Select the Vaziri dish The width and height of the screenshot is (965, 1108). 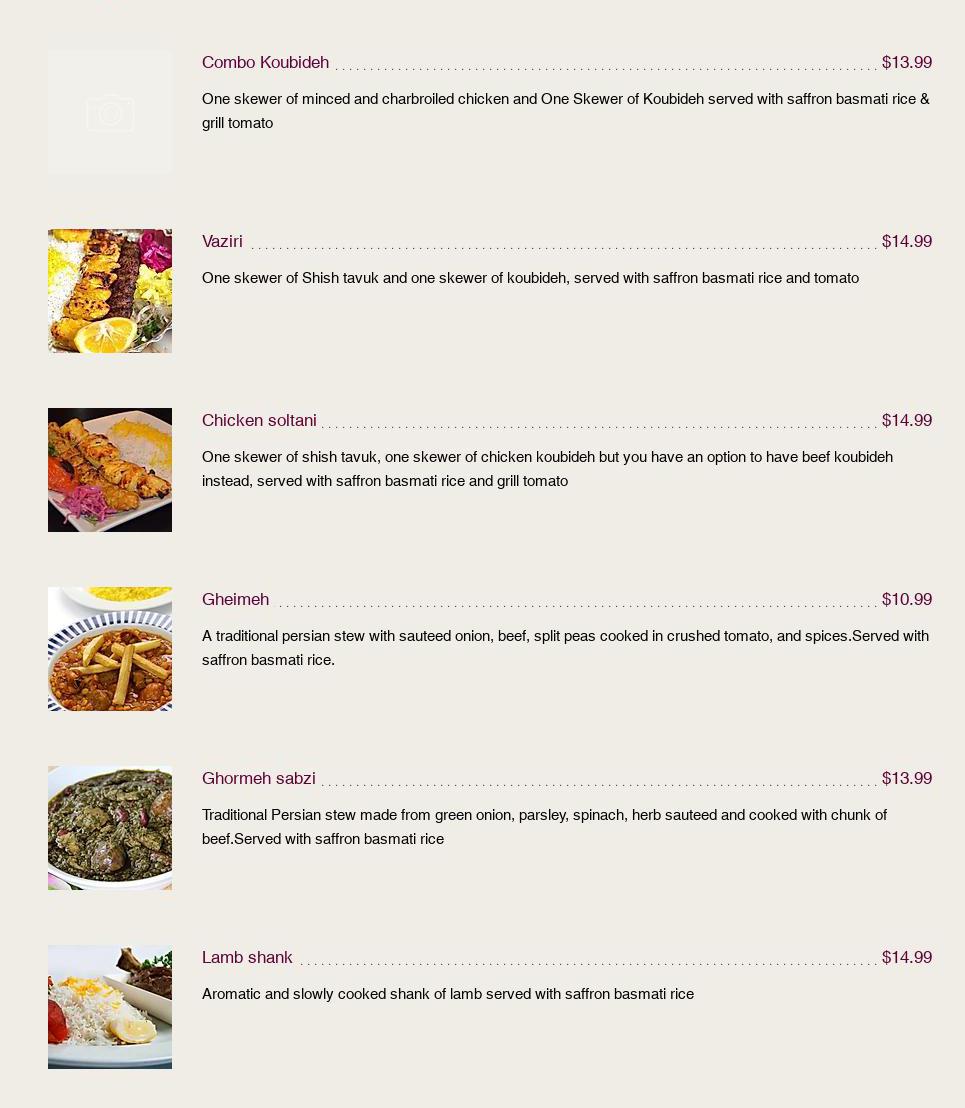pyautogui.click(x=222, y=241)
